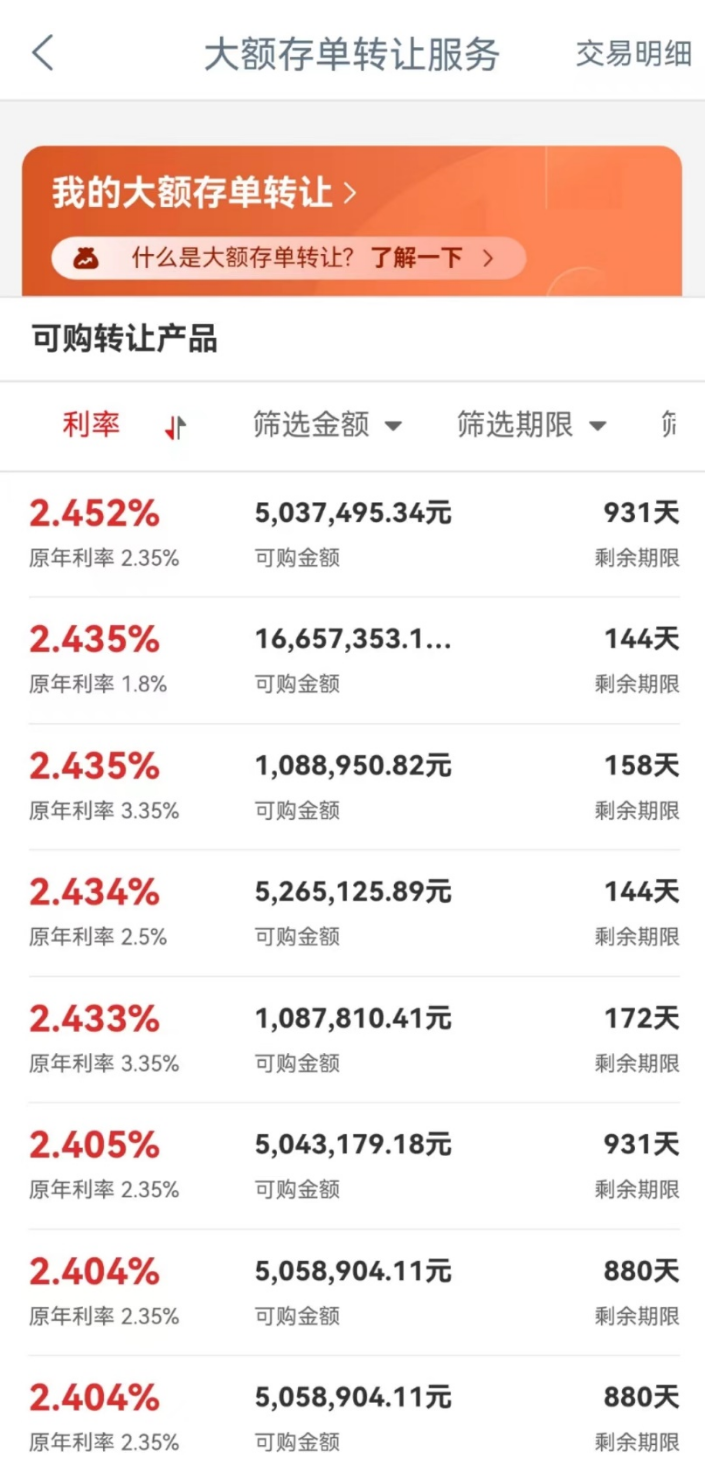Open the 2.435% product with 1,088,950.82元
Screen dimensions: 705x1465
(353, 786)
